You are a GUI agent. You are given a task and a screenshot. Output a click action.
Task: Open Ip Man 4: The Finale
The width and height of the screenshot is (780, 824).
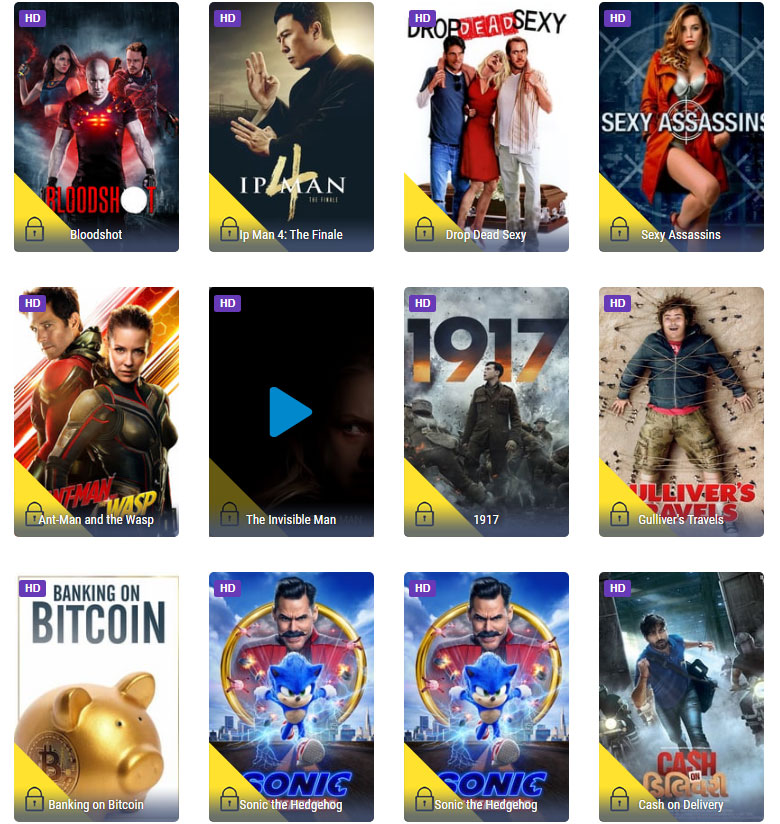[x=291, y=126]
